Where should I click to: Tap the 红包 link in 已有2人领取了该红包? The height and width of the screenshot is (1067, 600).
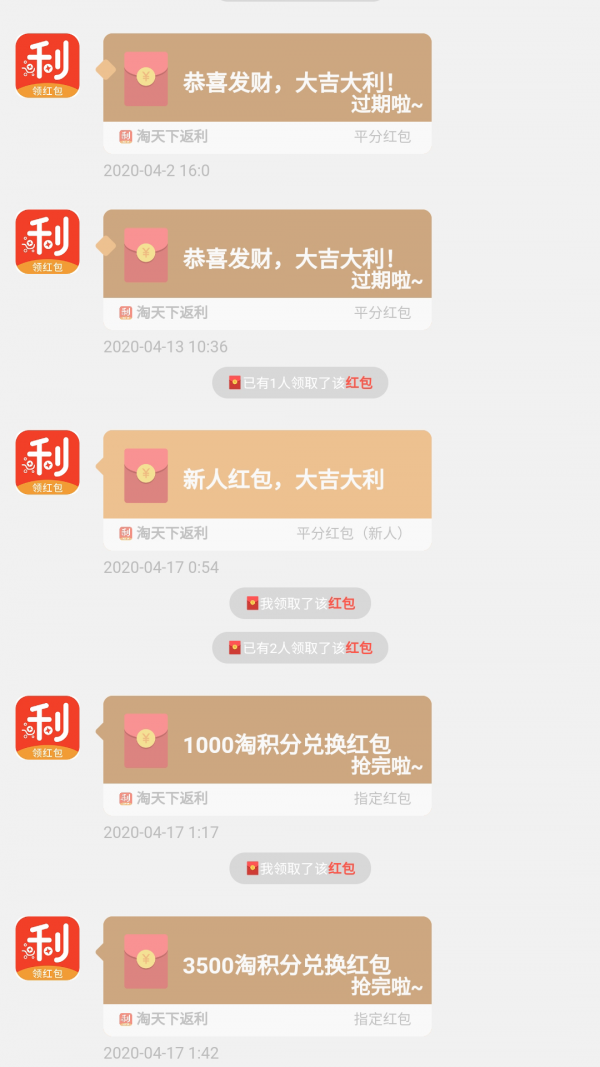(x=359, y=648)
